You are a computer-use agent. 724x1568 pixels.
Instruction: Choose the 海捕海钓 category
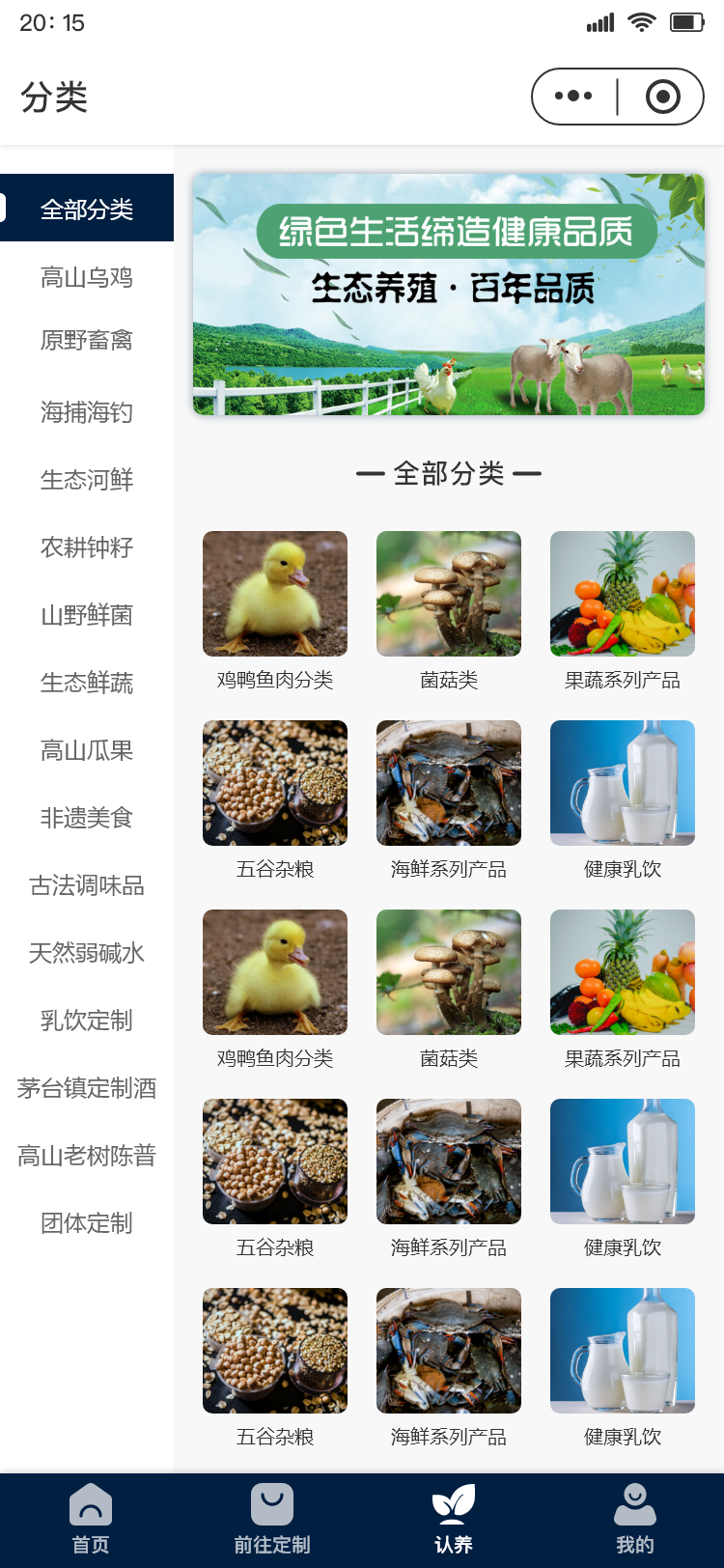point(87,413)
